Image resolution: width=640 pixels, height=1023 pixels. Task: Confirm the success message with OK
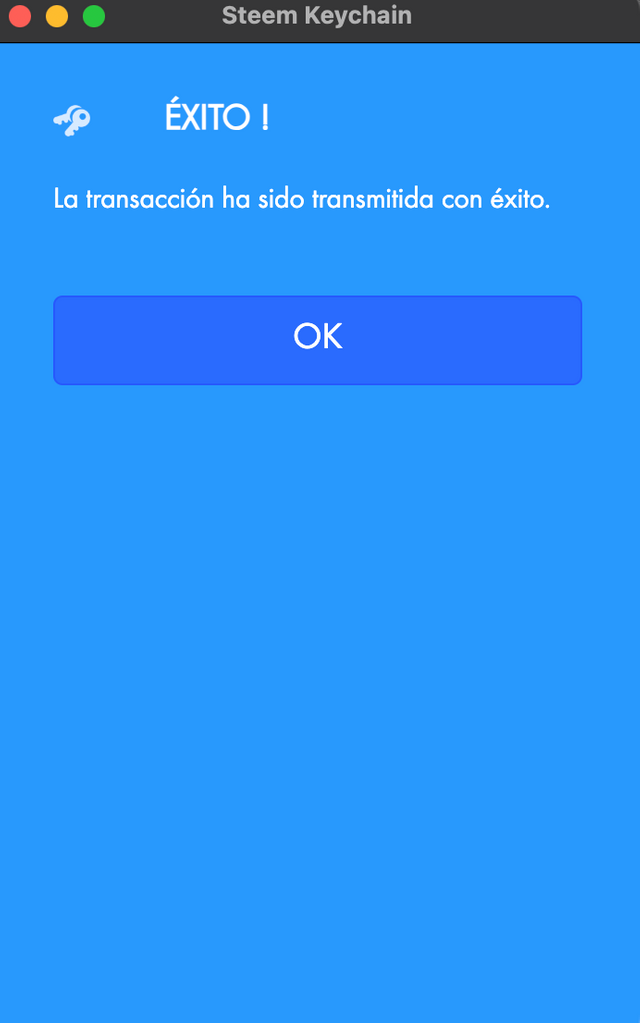coord(317,339)
